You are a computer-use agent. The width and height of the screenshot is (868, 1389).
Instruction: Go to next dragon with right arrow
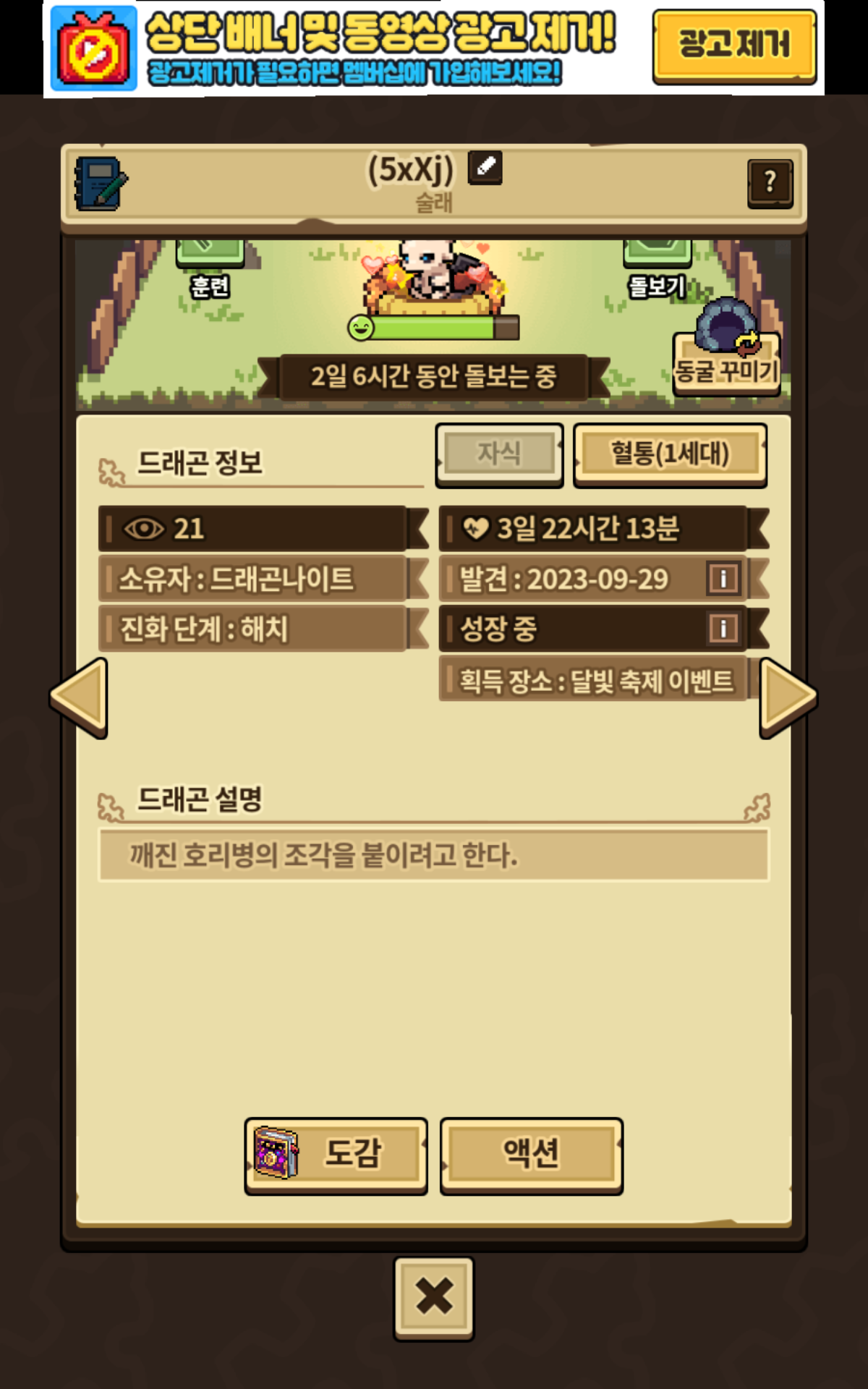tap(787, 697)
